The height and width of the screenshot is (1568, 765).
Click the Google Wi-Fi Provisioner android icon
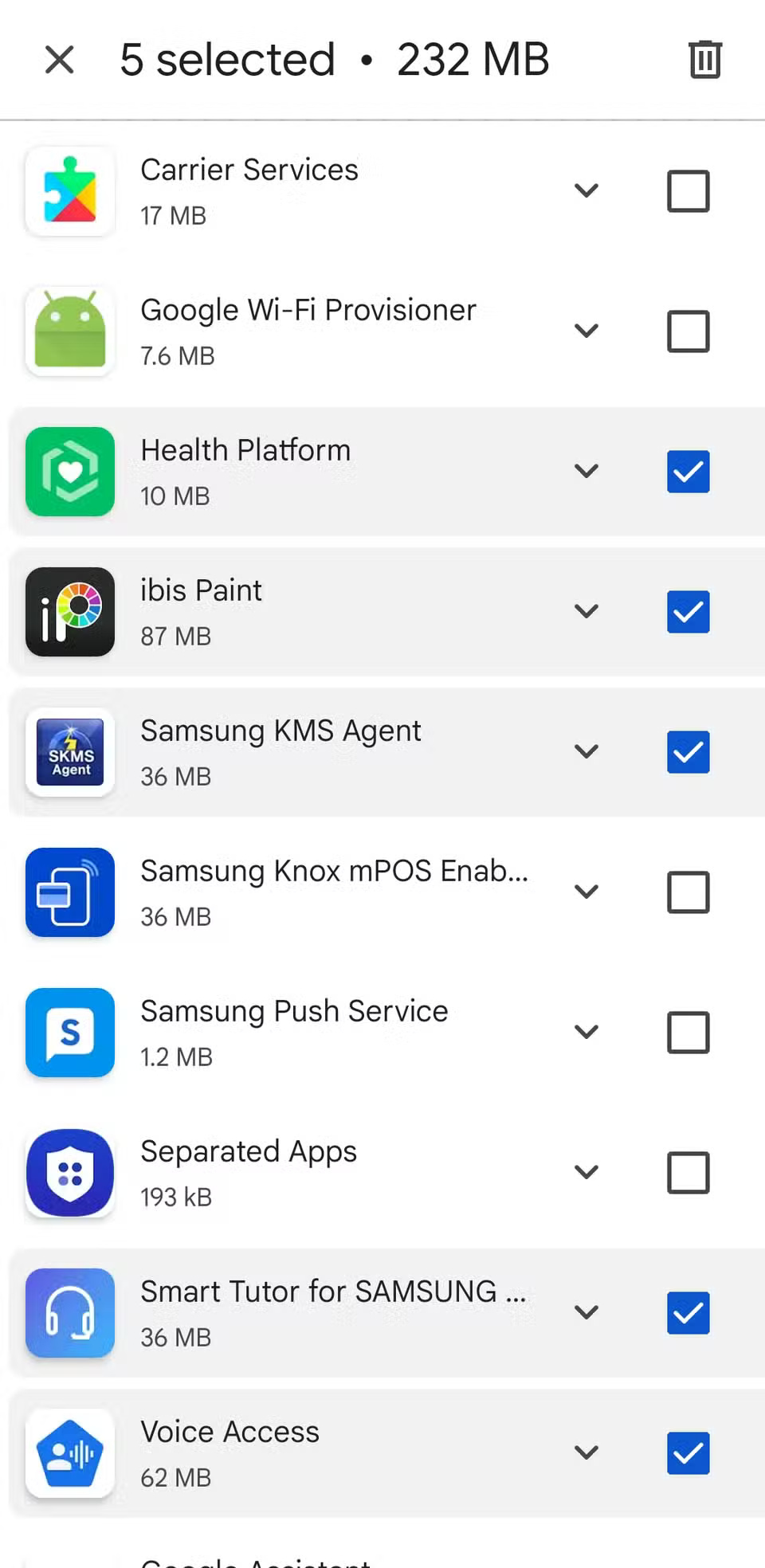tap(70, 331)
